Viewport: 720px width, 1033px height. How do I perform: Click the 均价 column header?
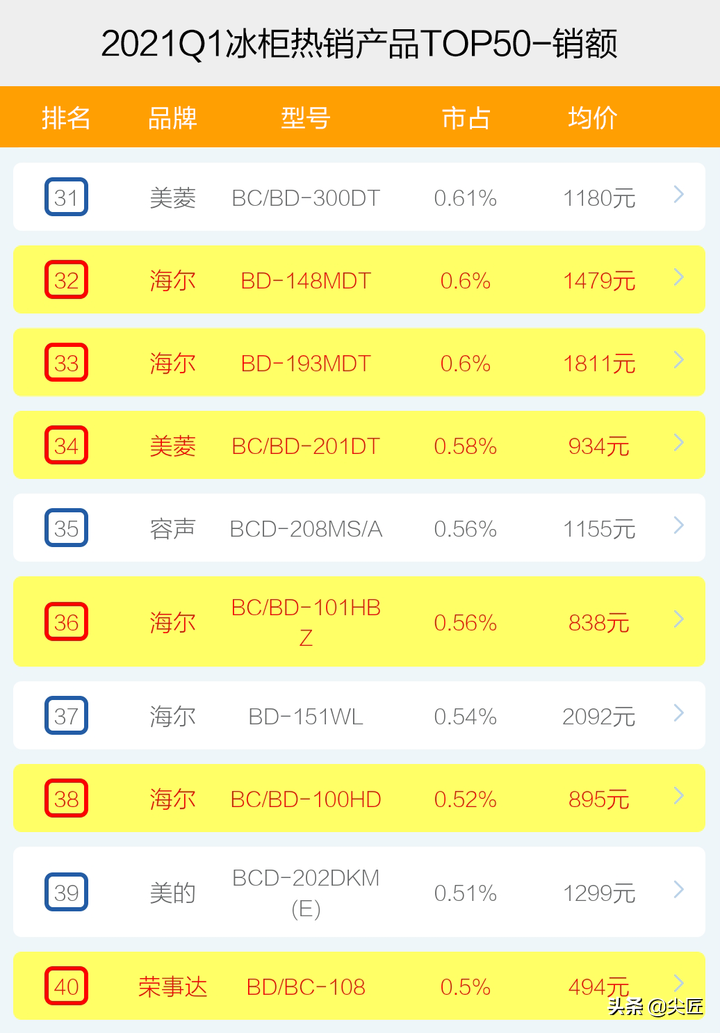[x=590, y=117]
